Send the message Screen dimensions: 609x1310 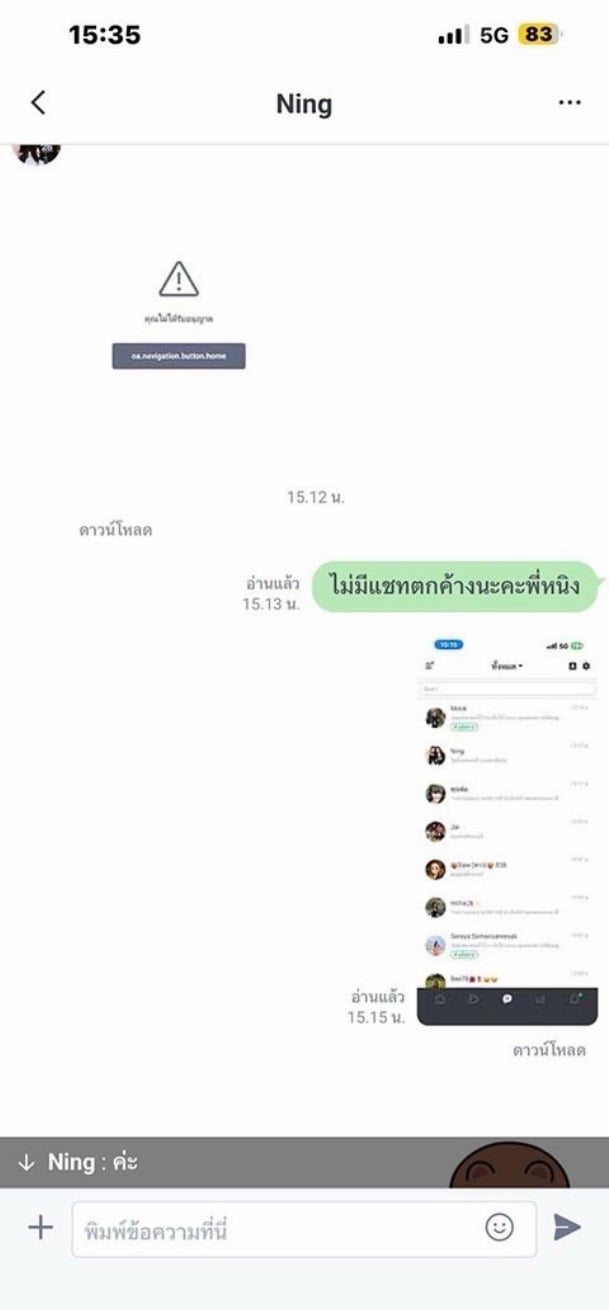click(x=567, y=1227)
